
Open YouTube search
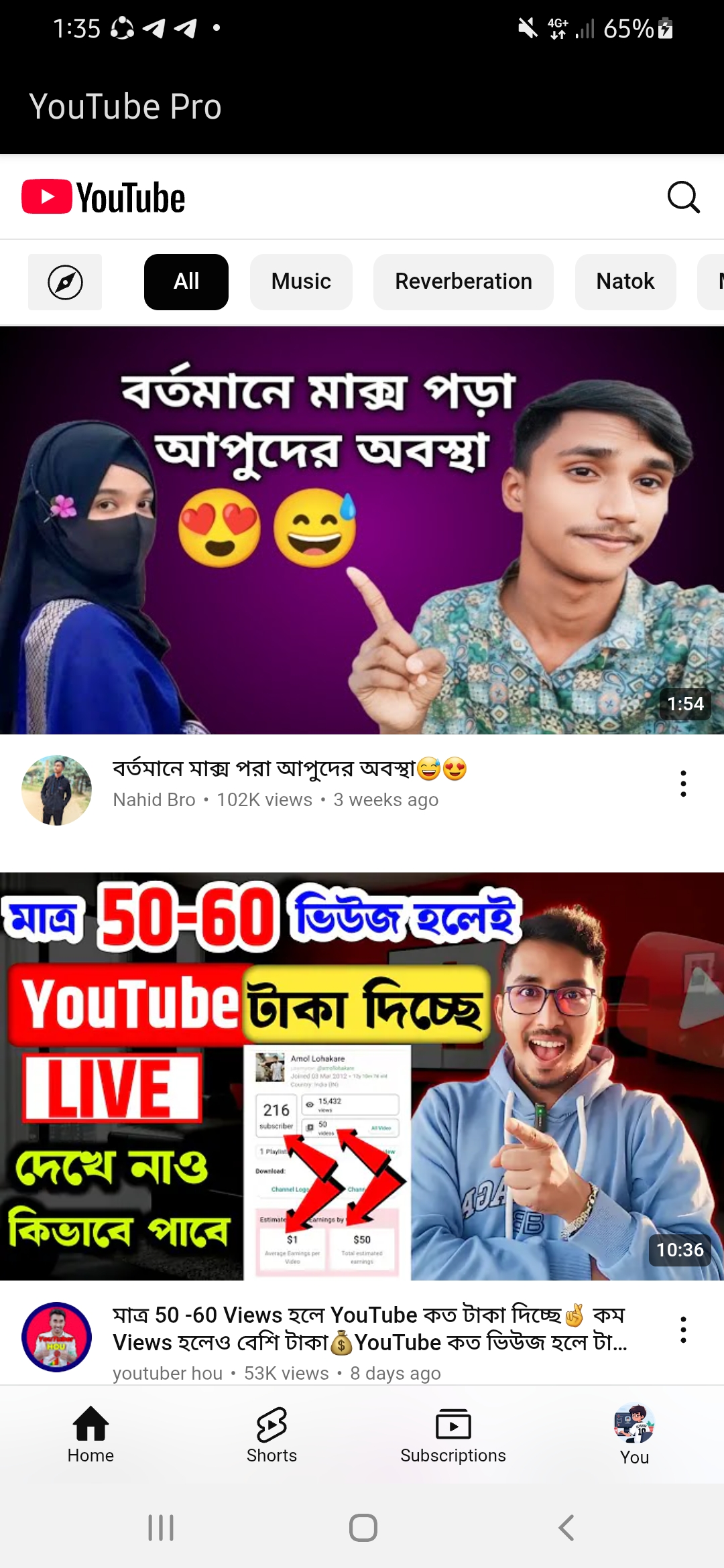(684, 197)
